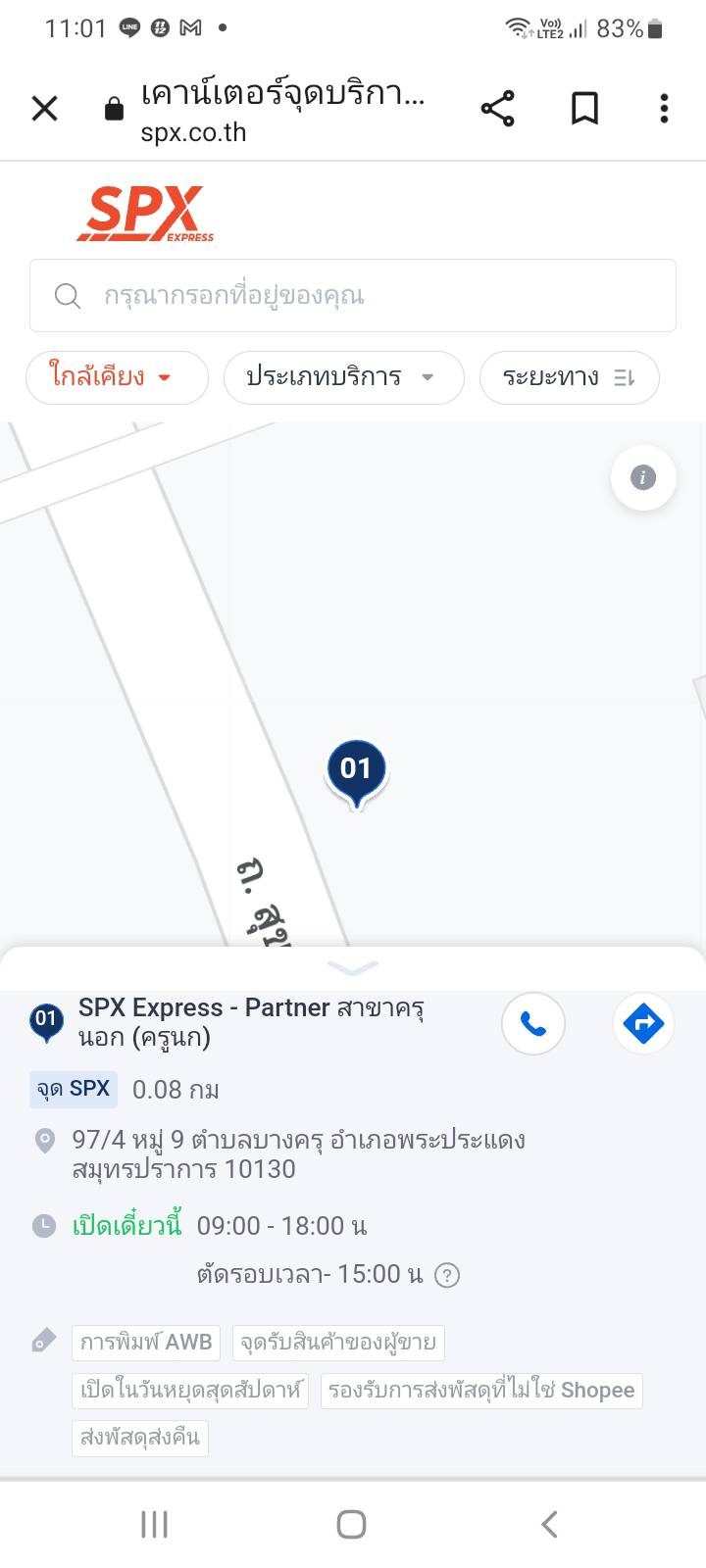Get directions to the branch
The image size is (706, 1568).
pos(643,1024)
